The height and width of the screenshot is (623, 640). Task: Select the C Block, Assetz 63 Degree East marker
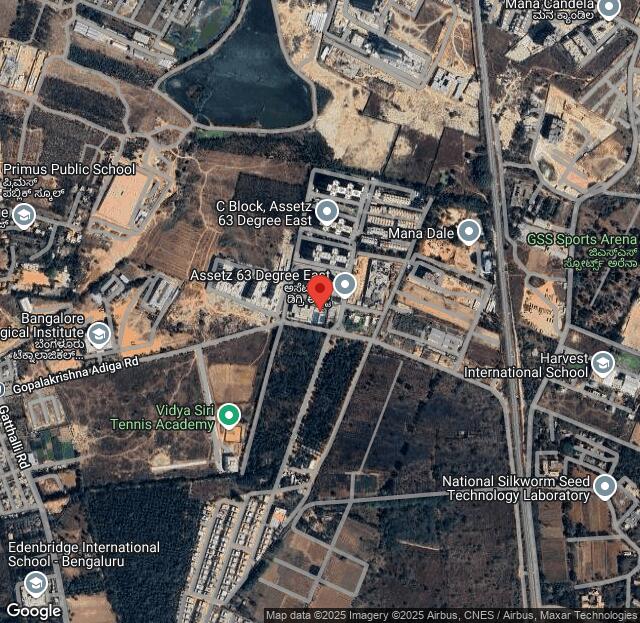(x=327, y=212)
